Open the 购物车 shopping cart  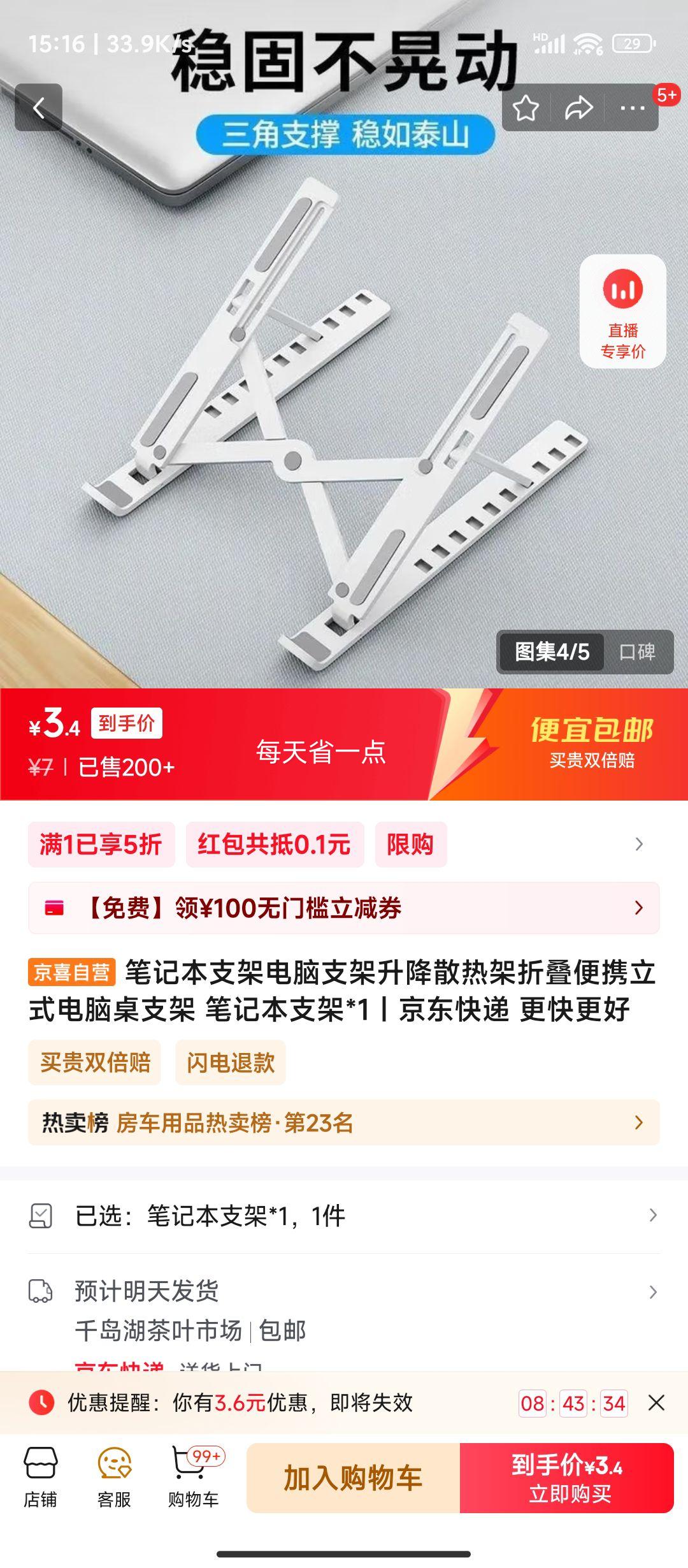[193, 1477]
